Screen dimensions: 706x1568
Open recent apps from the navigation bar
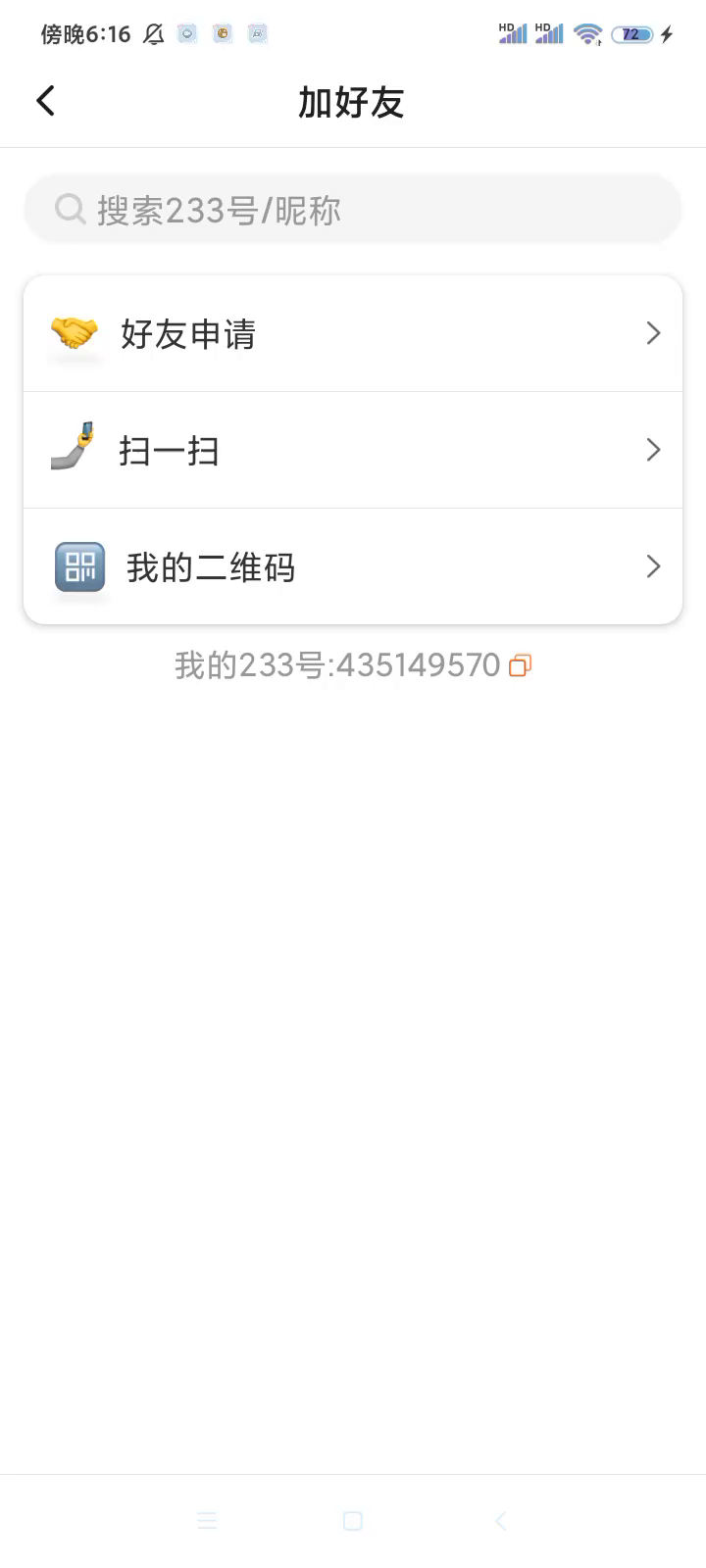207,1521
